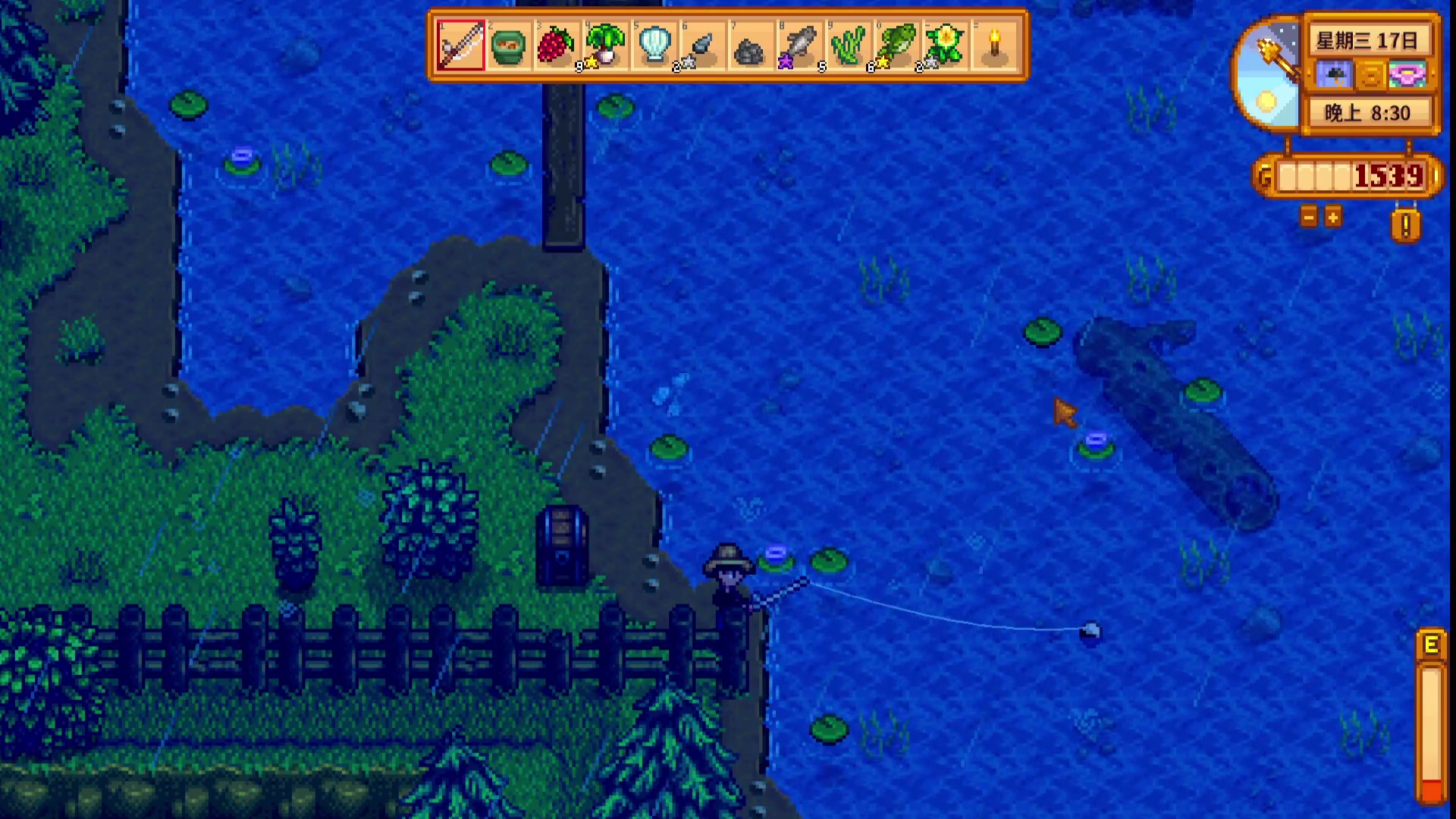Select the gold-star leafy root plant
Image resolution: width=1456 pixels, height=819 pixels.
(605, 45)
